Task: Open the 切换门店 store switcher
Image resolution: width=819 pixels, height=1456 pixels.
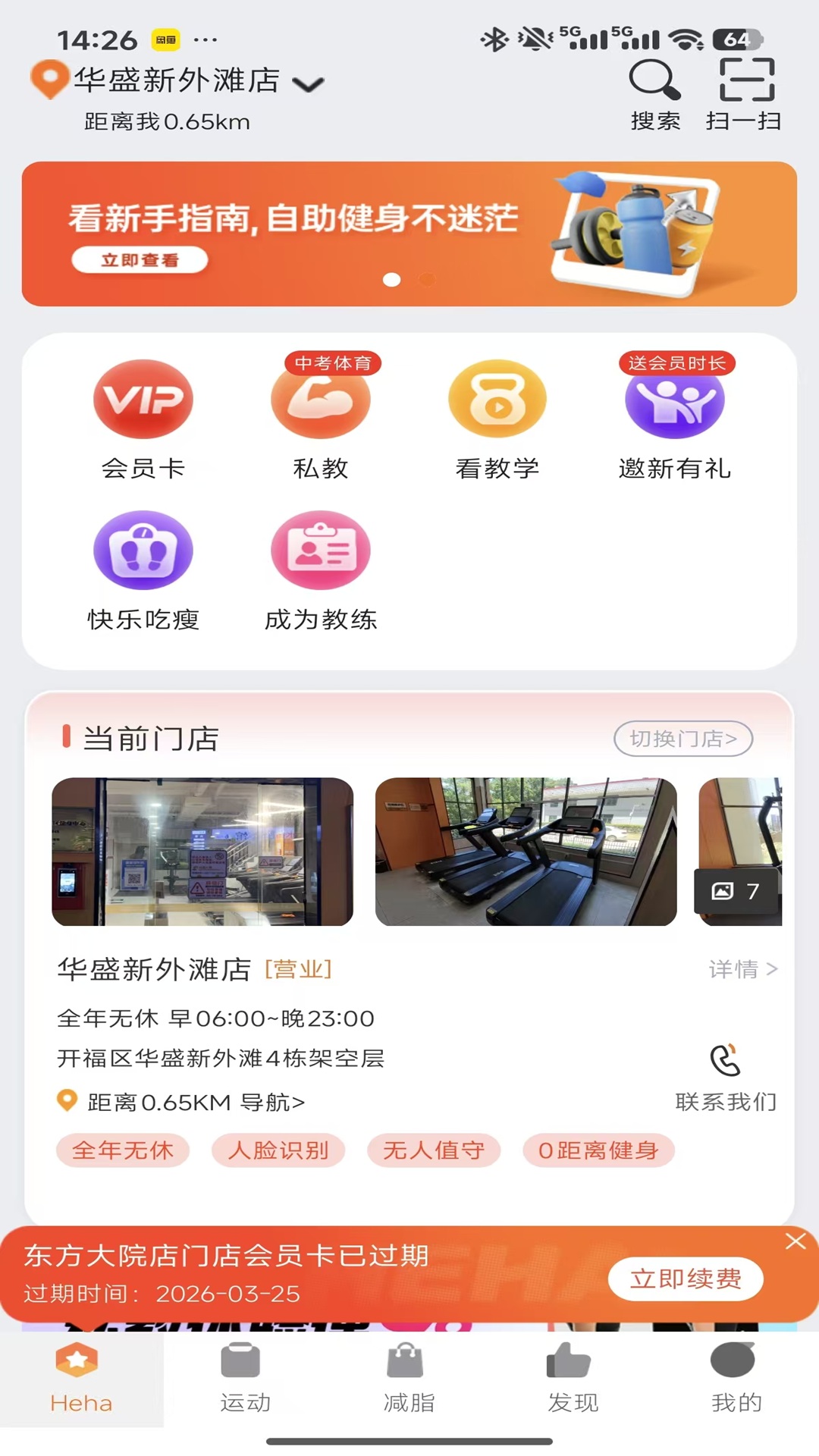Action: (682, 739)
